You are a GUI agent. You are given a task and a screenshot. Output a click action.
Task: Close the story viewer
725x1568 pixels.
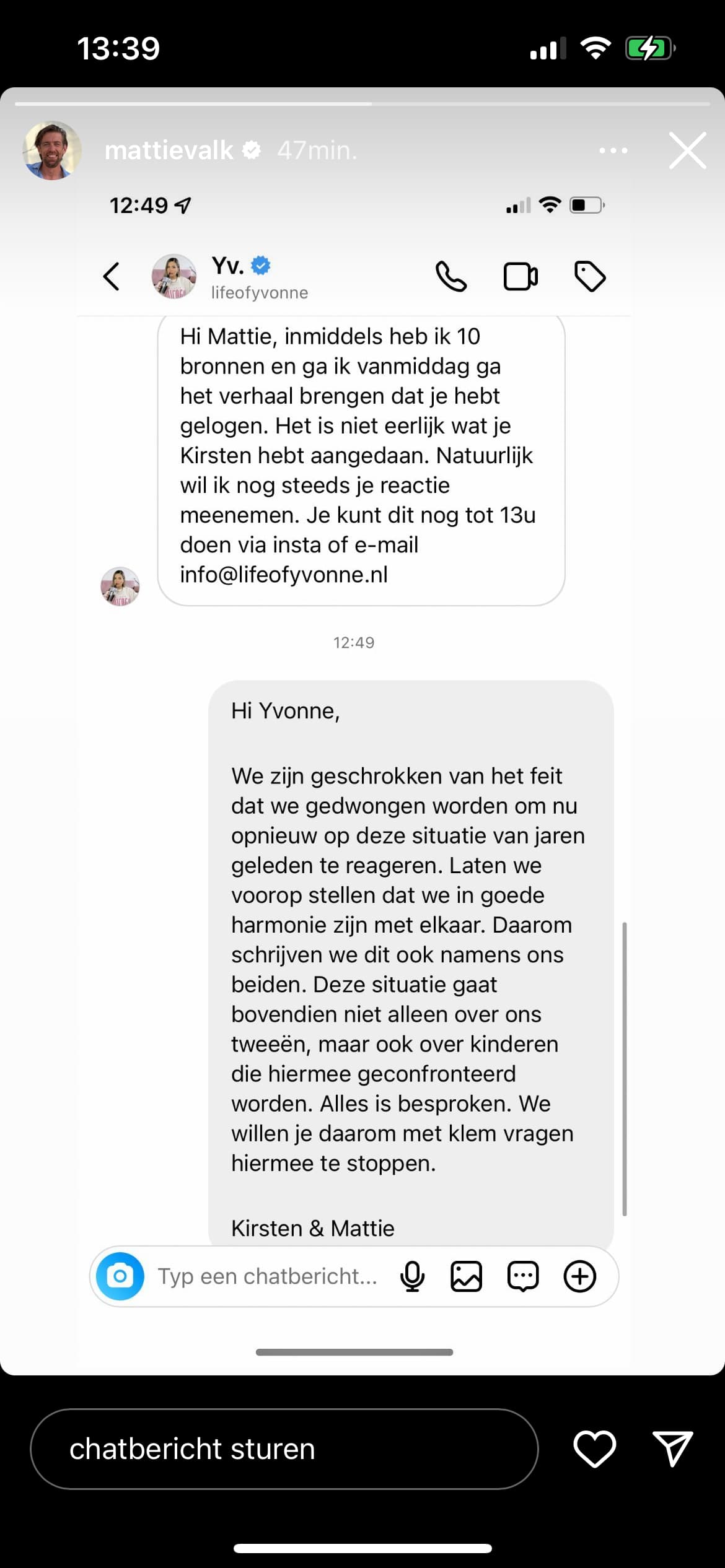click(687, 150)
